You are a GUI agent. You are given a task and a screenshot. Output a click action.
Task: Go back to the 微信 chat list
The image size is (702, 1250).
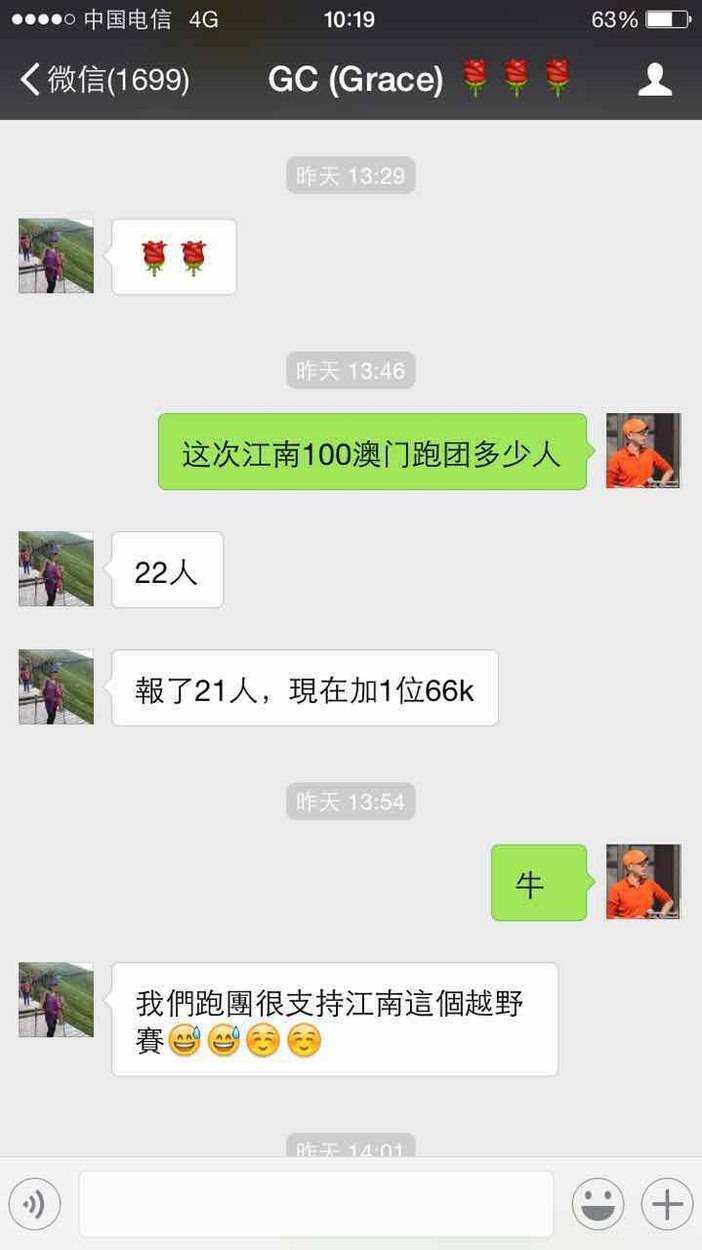point(104,79)
